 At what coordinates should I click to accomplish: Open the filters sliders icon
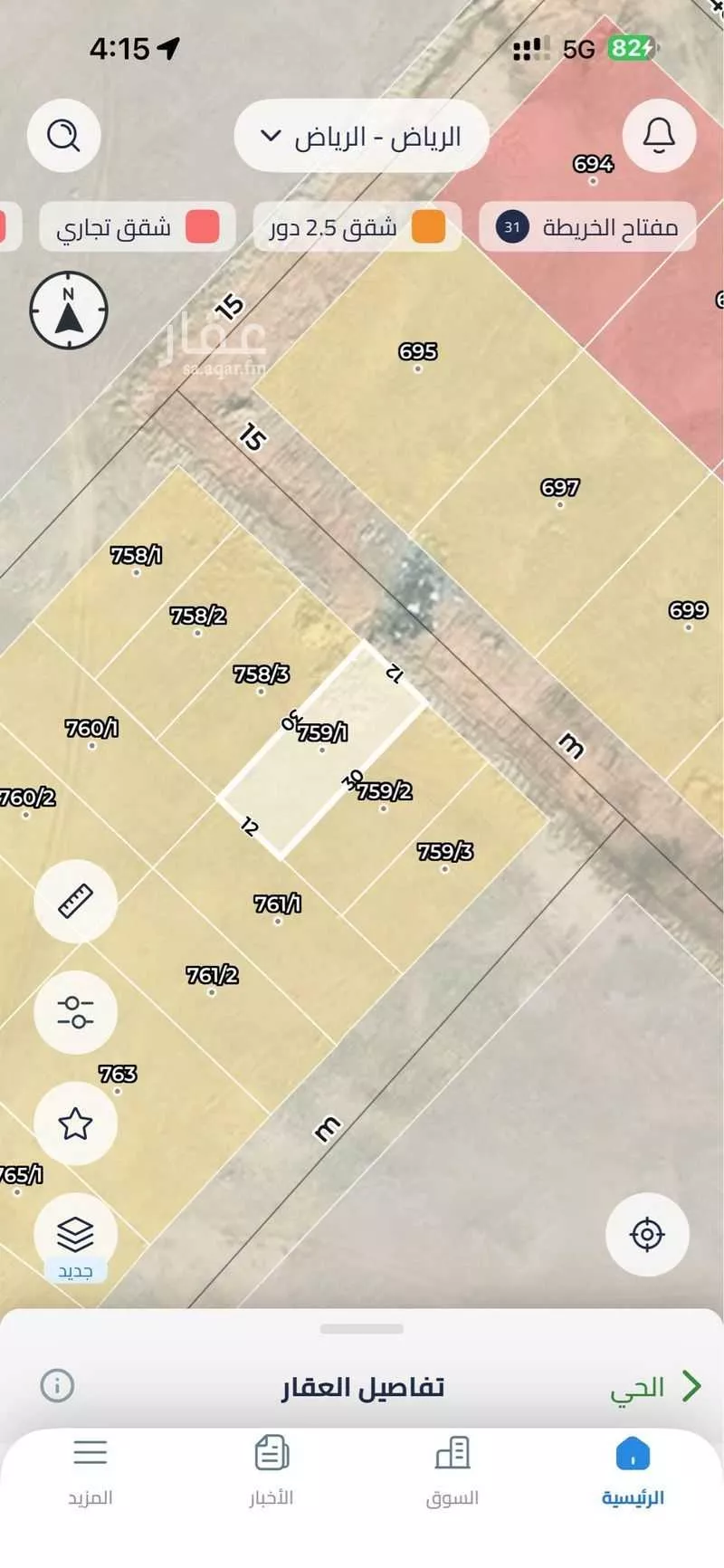coord(75,1012)
